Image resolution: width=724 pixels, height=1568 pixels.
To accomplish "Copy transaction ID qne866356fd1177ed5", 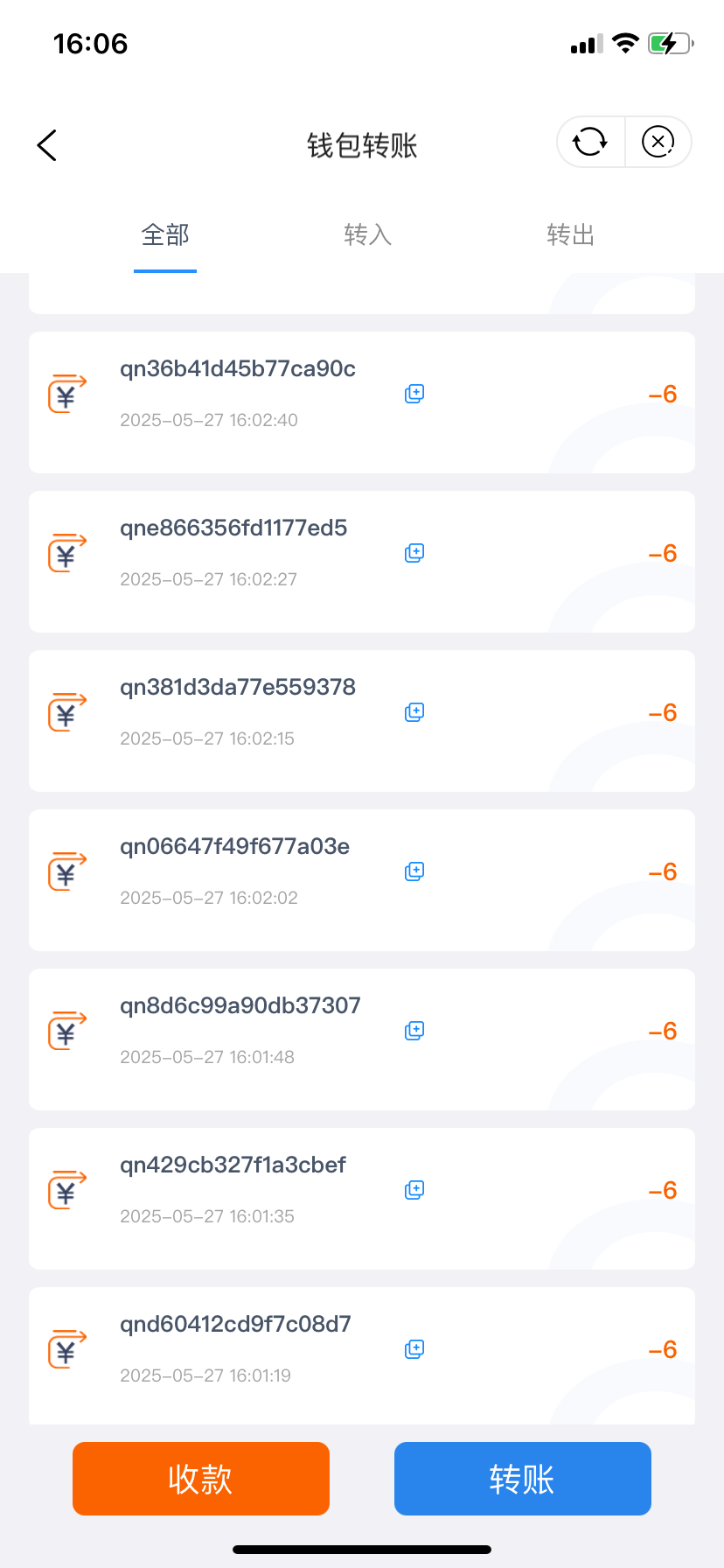I will 414,553.
